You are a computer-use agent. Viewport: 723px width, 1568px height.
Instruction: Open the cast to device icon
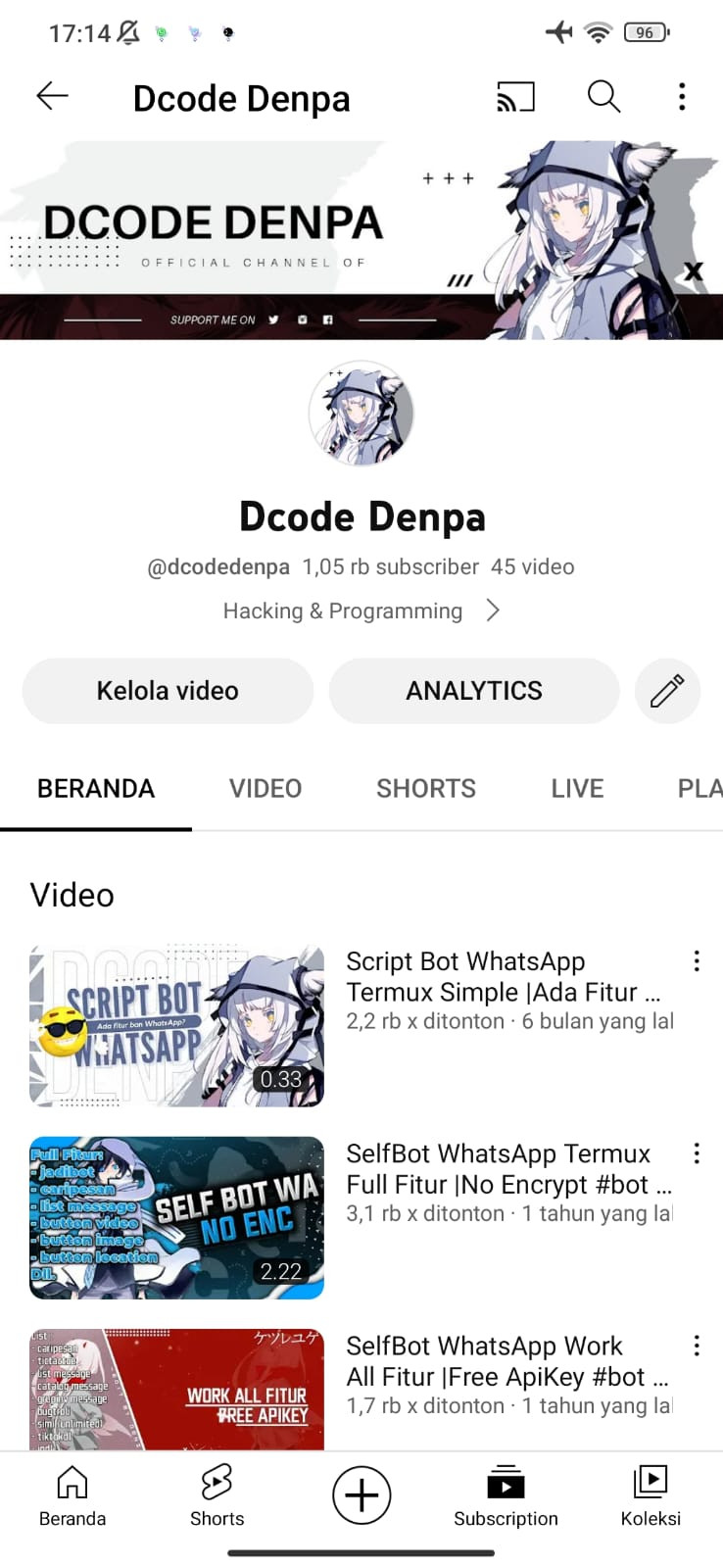(515, 97)
